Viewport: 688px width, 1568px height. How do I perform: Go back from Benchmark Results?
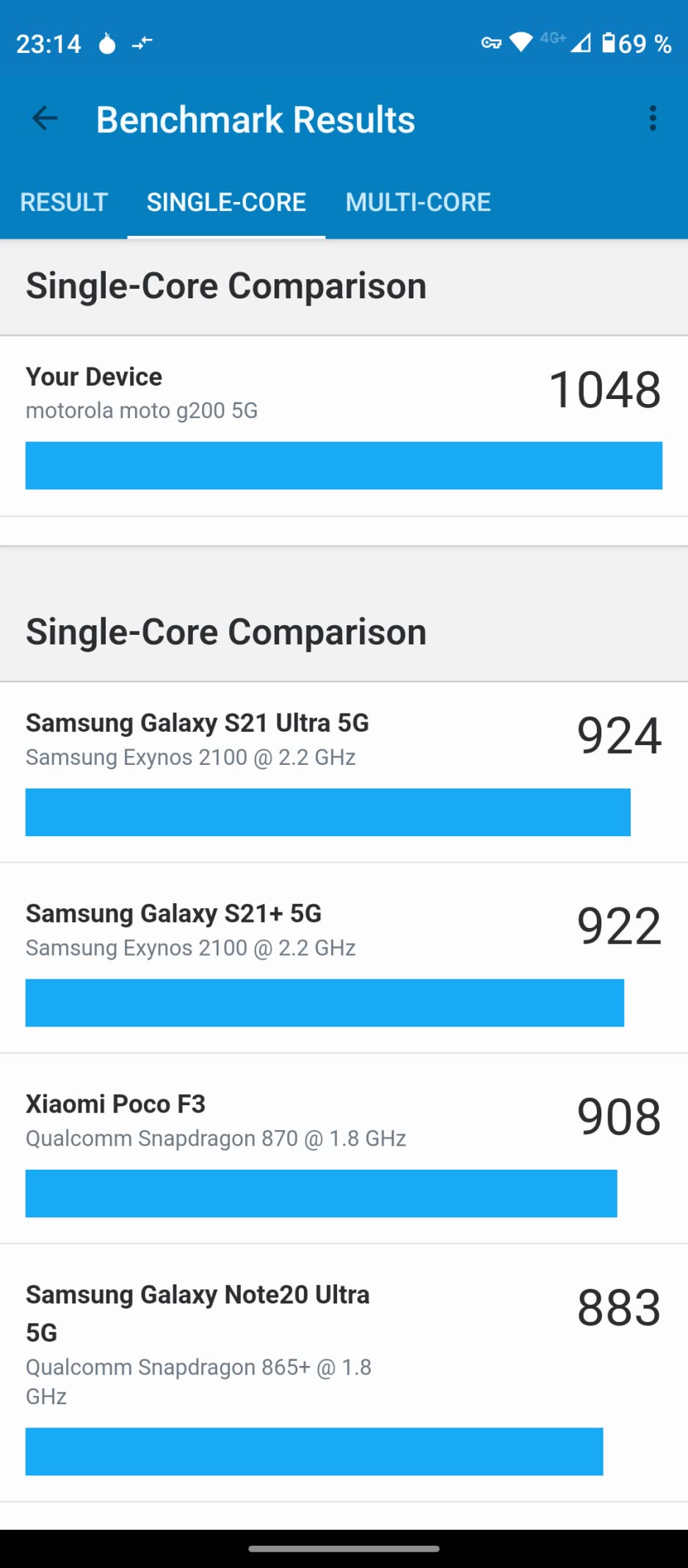pos(45,118)
